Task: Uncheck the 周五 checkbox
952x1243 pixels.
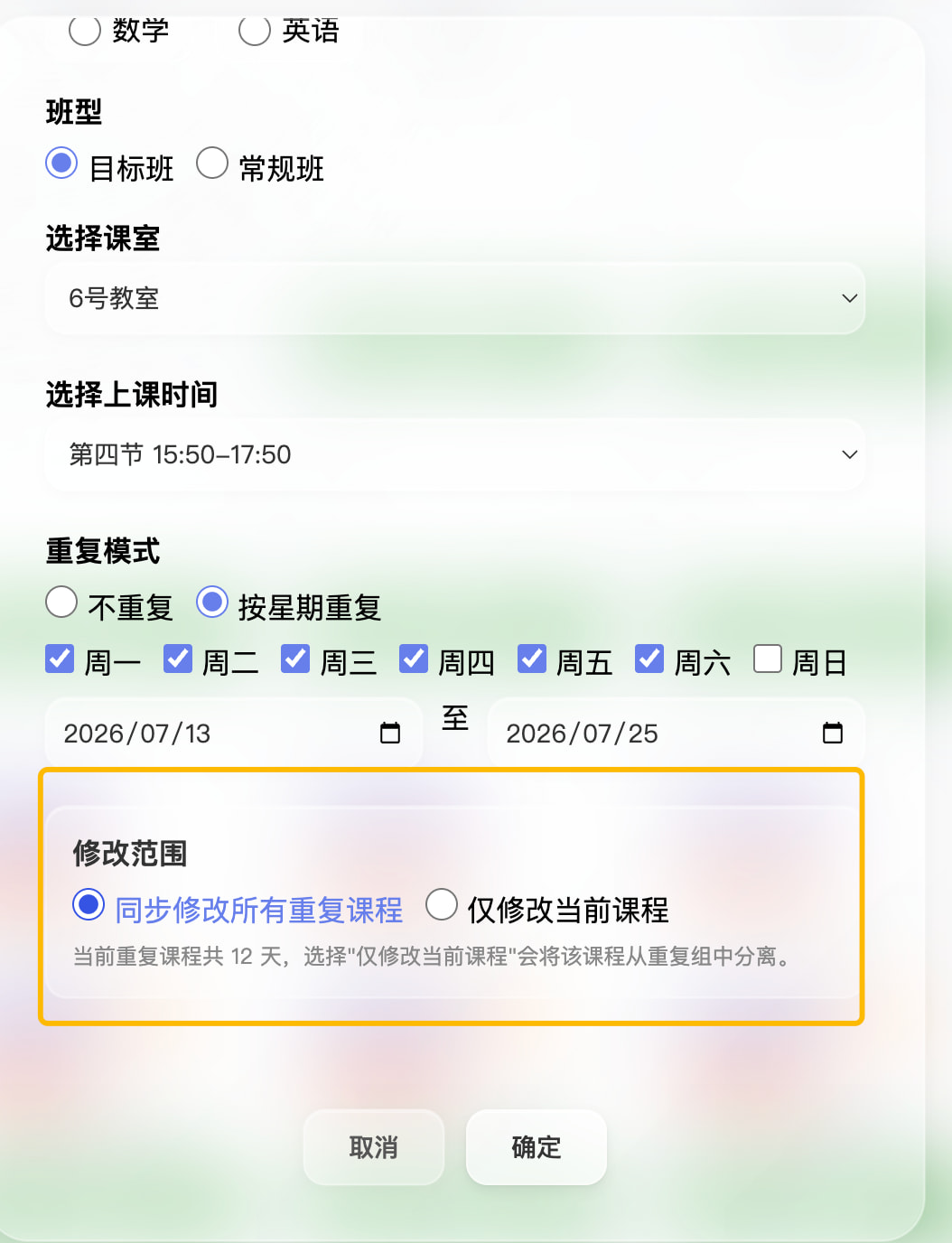Action: pos(532,659)
